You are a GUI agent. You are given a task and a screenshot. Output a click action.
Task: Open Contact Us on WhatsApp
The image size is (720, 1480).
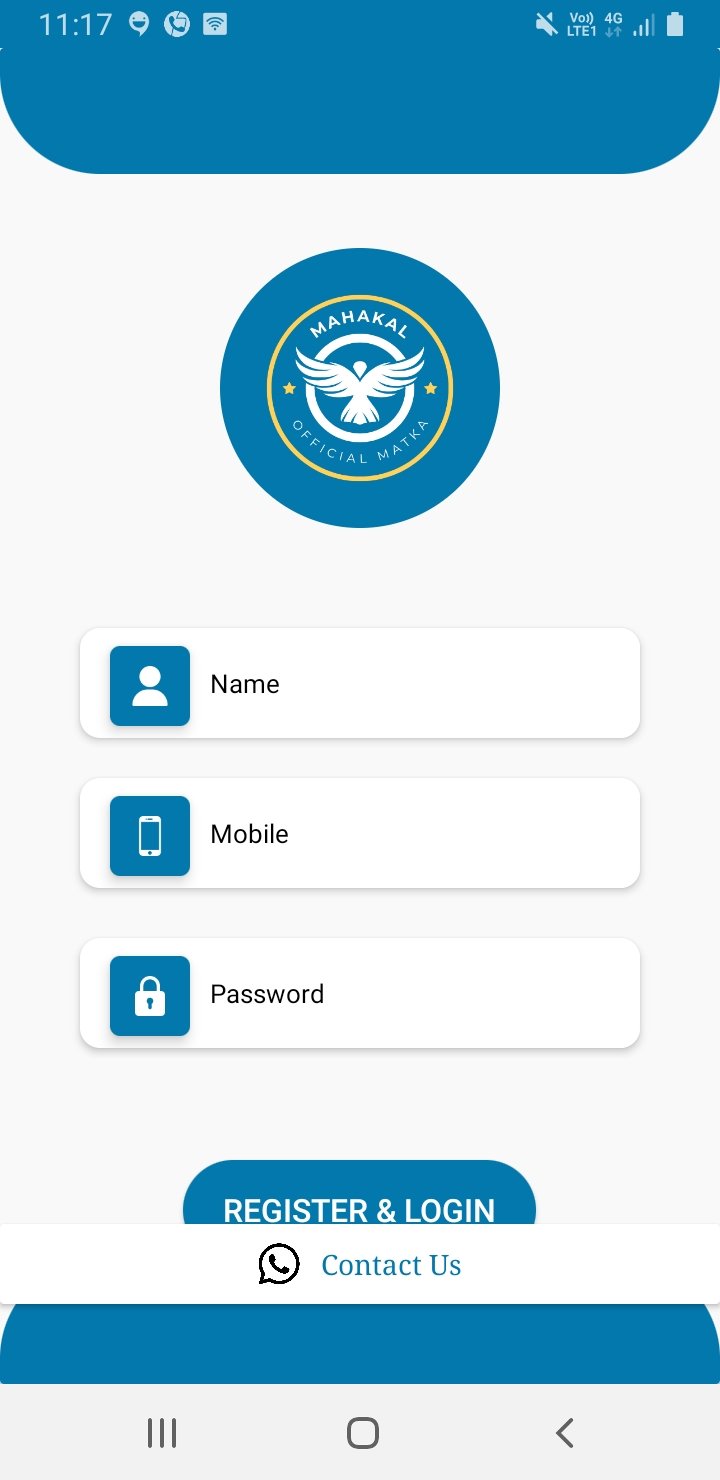pyautogui.click(x=360, y=1265)
